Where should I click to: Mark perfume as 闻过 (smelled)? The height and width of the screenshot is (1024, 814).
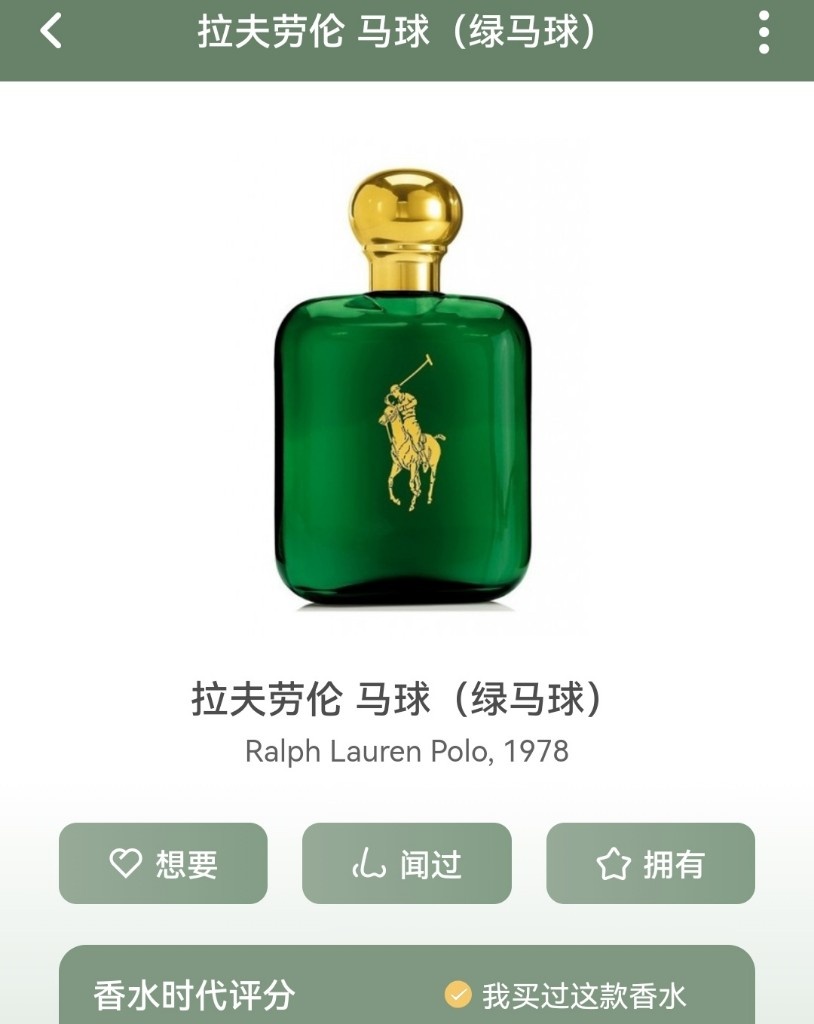pos(406,863)
